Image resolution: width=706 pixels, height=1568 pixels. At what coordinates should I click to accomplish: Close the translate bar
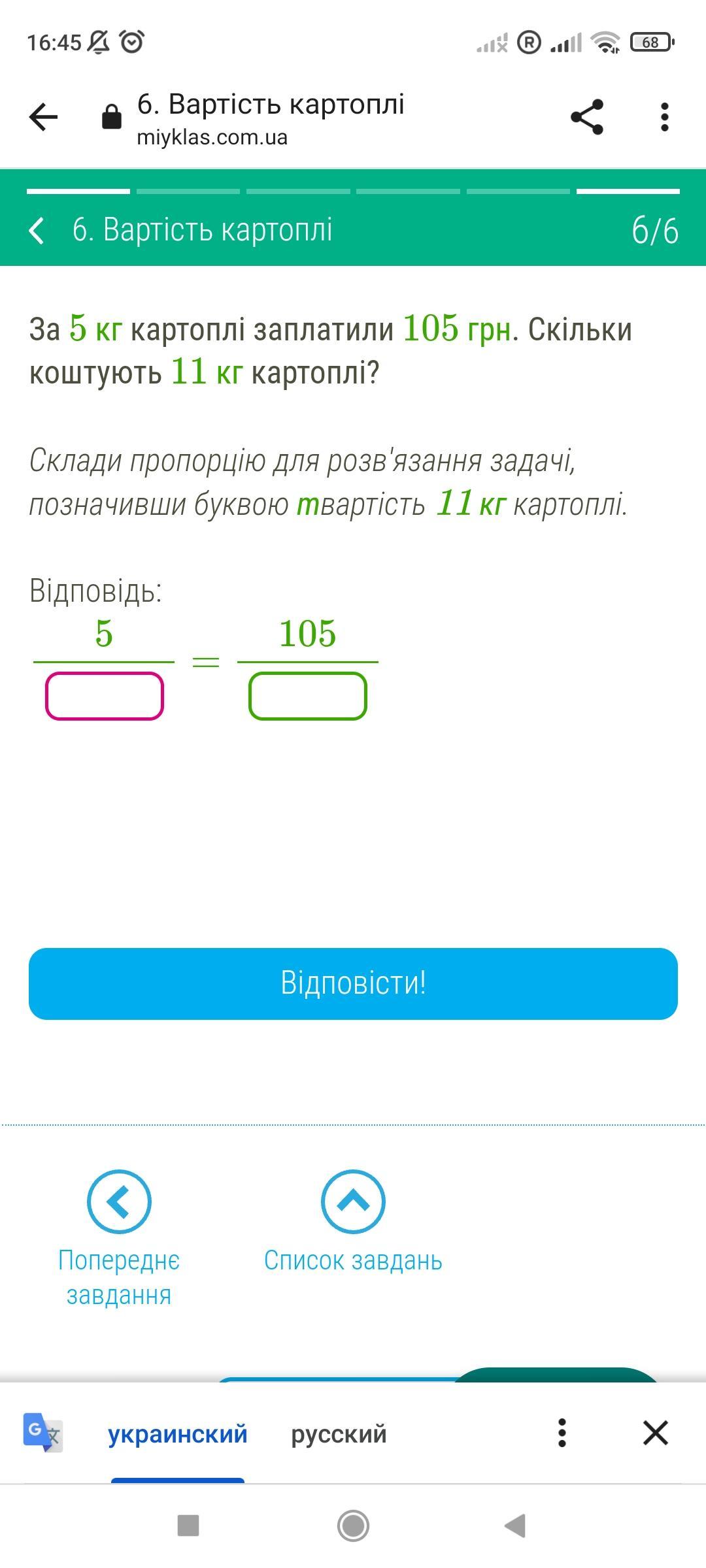pyautogui.click(x=655, y=1433)
